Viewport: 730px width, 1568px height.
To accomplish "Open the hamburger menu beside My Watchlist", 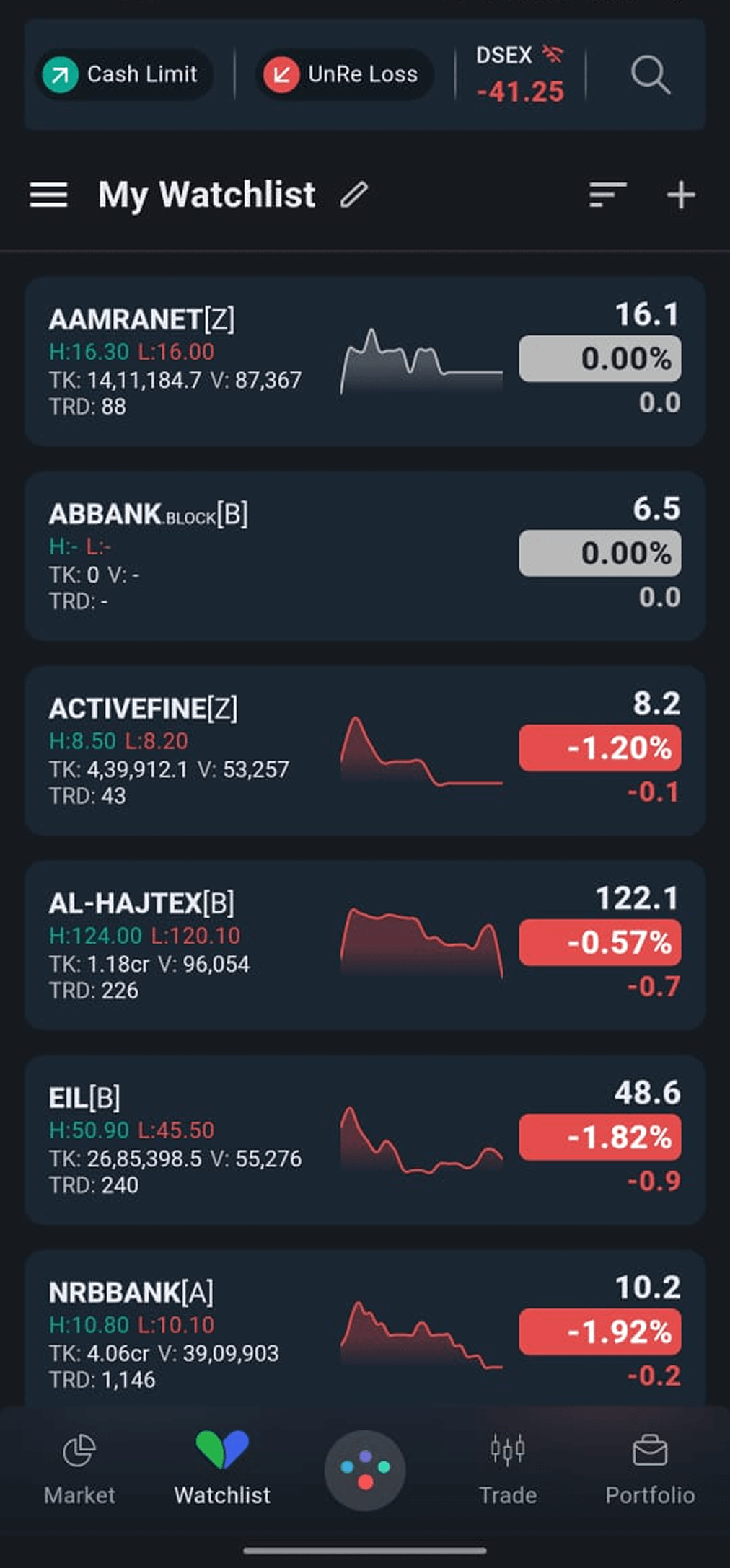I will click(x=48, y=195).
